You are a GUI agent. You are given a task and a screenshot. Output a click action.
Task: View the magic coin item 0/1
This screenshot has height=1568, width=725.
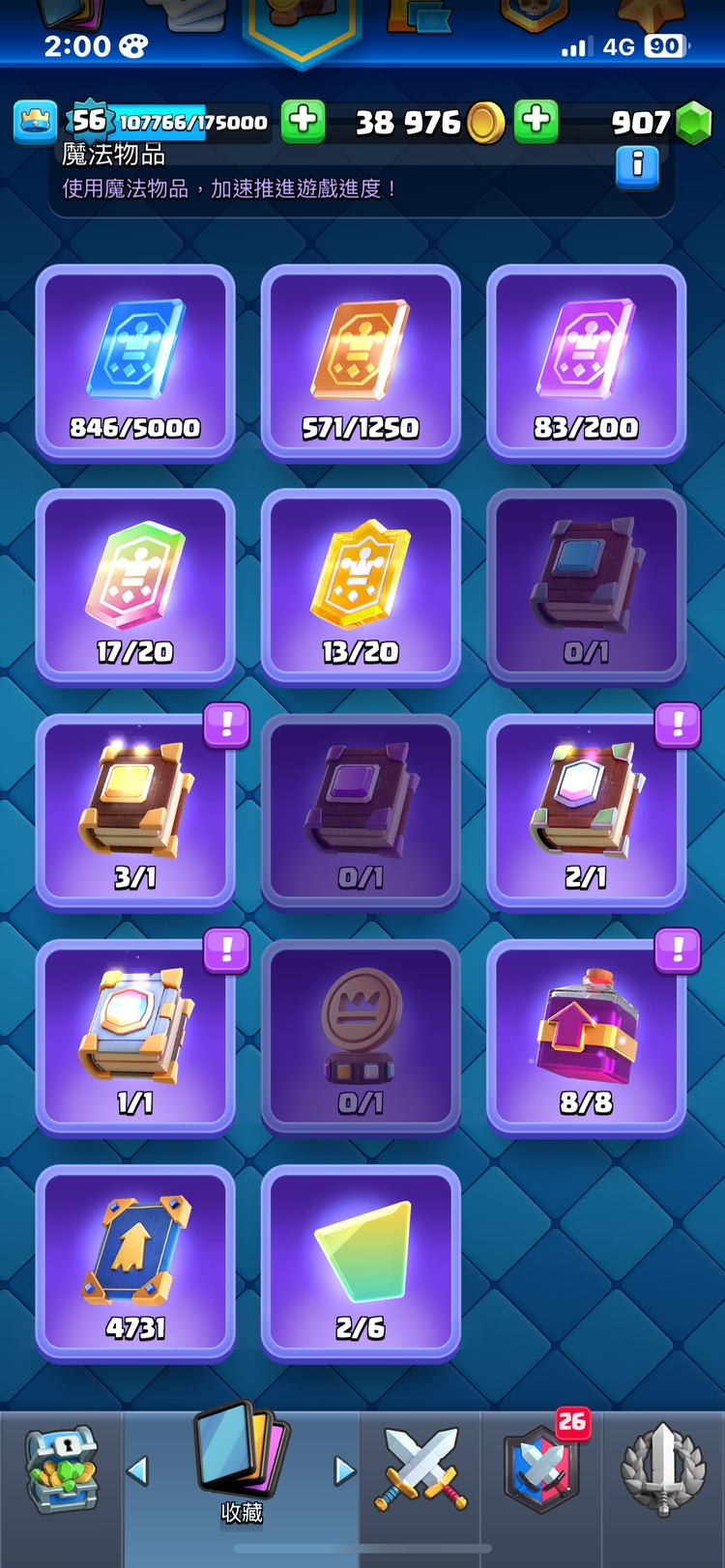[x=361, y=1037]
